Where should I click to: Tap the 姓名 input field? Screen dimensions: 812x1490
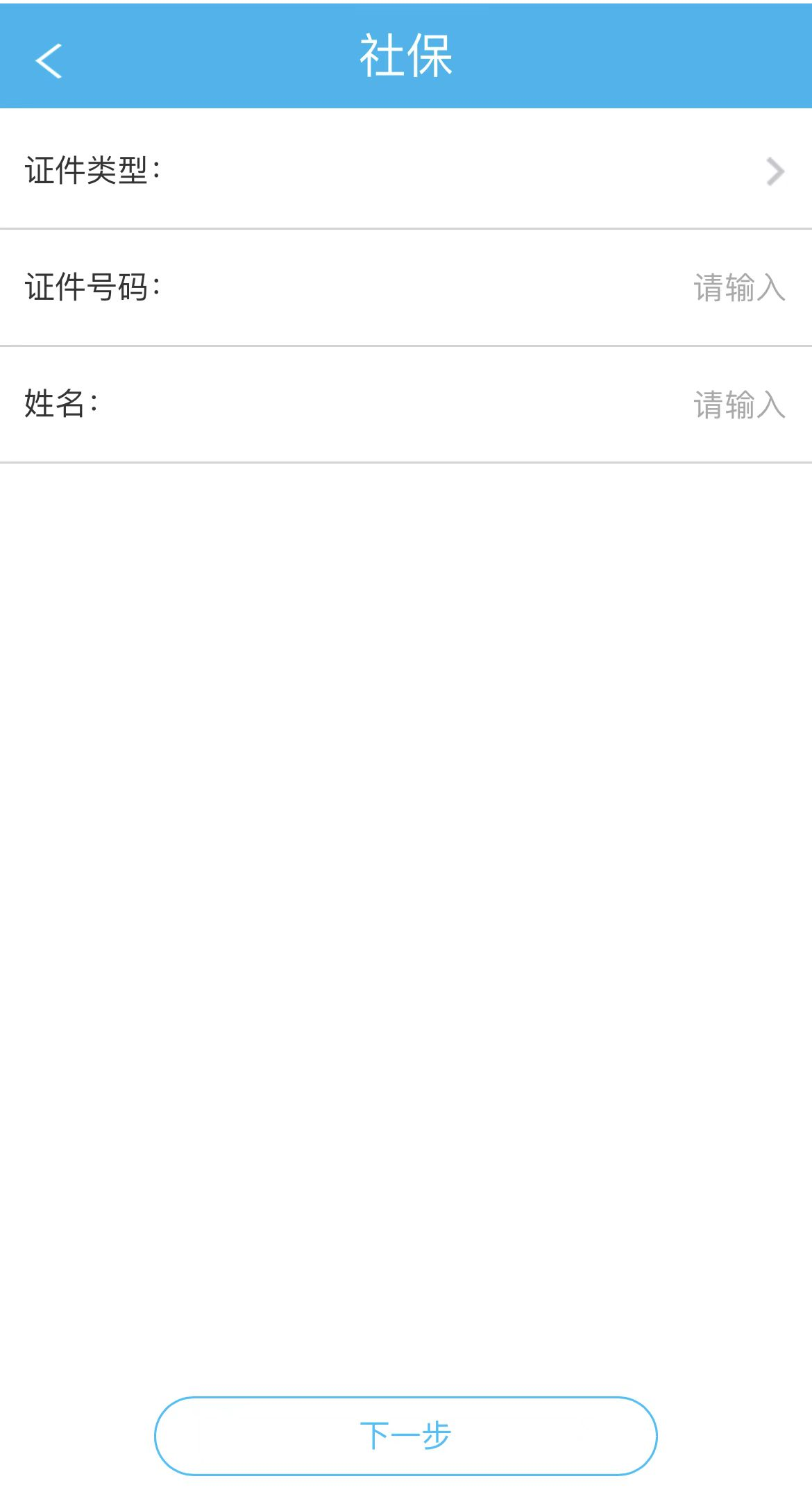pos(738,405)
